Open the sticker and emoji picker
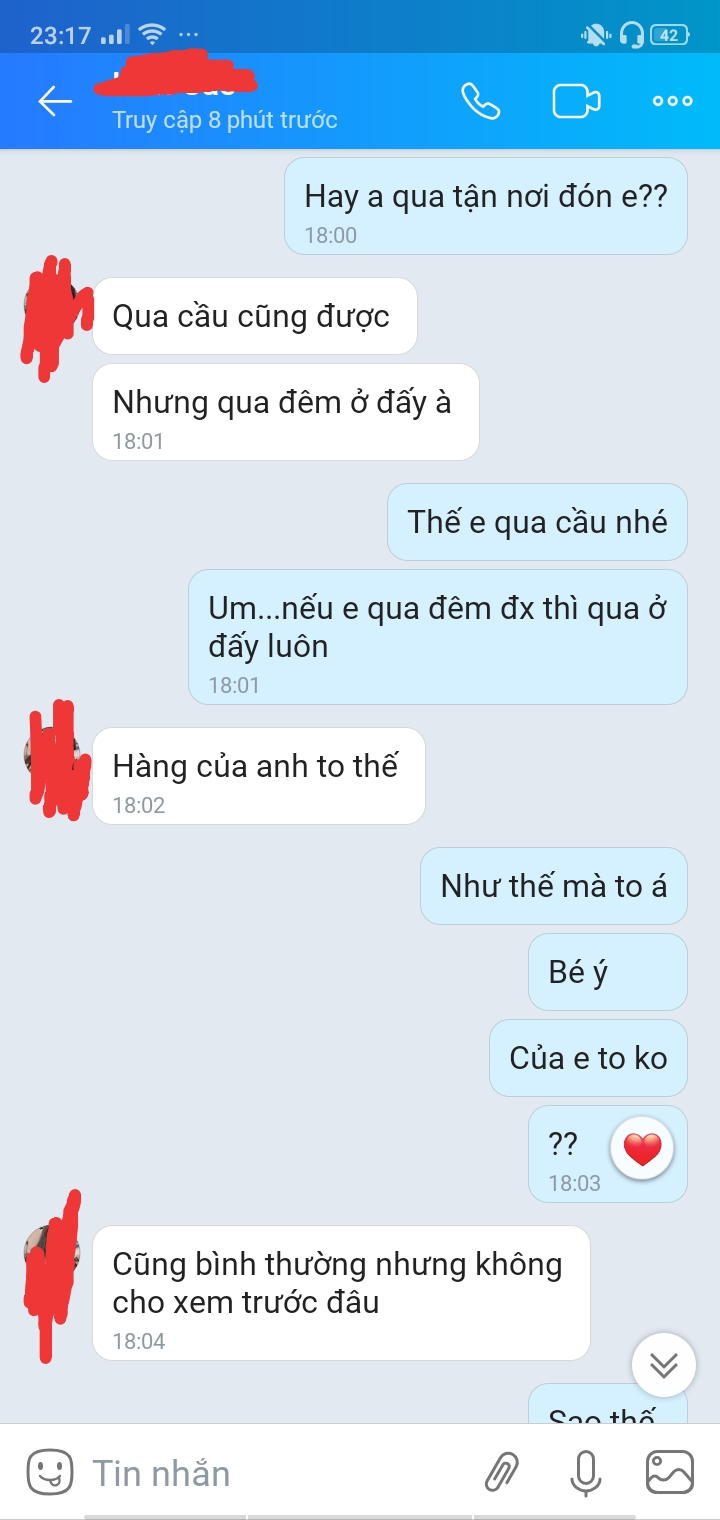 coord(50,1472)
